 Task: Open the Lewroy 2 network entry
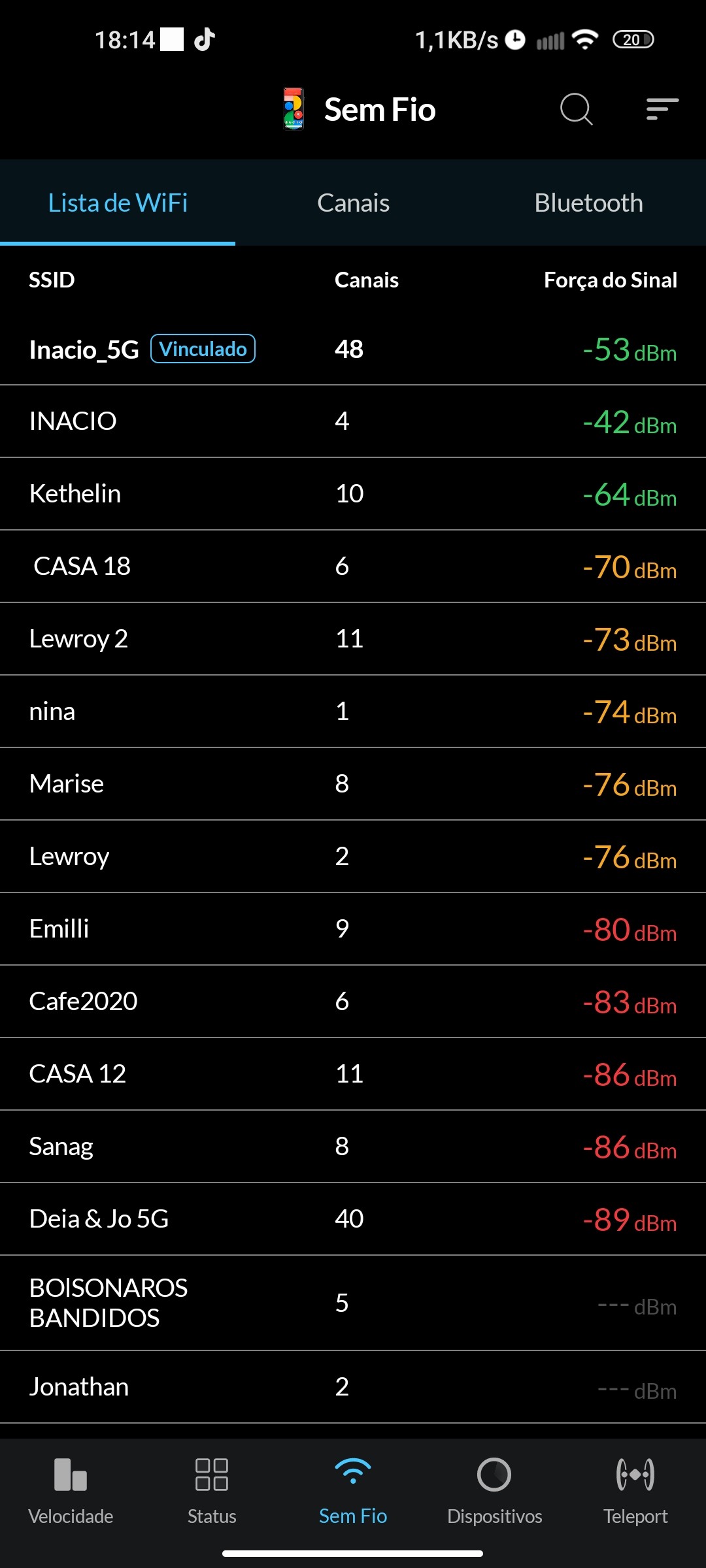pos(353,639)
